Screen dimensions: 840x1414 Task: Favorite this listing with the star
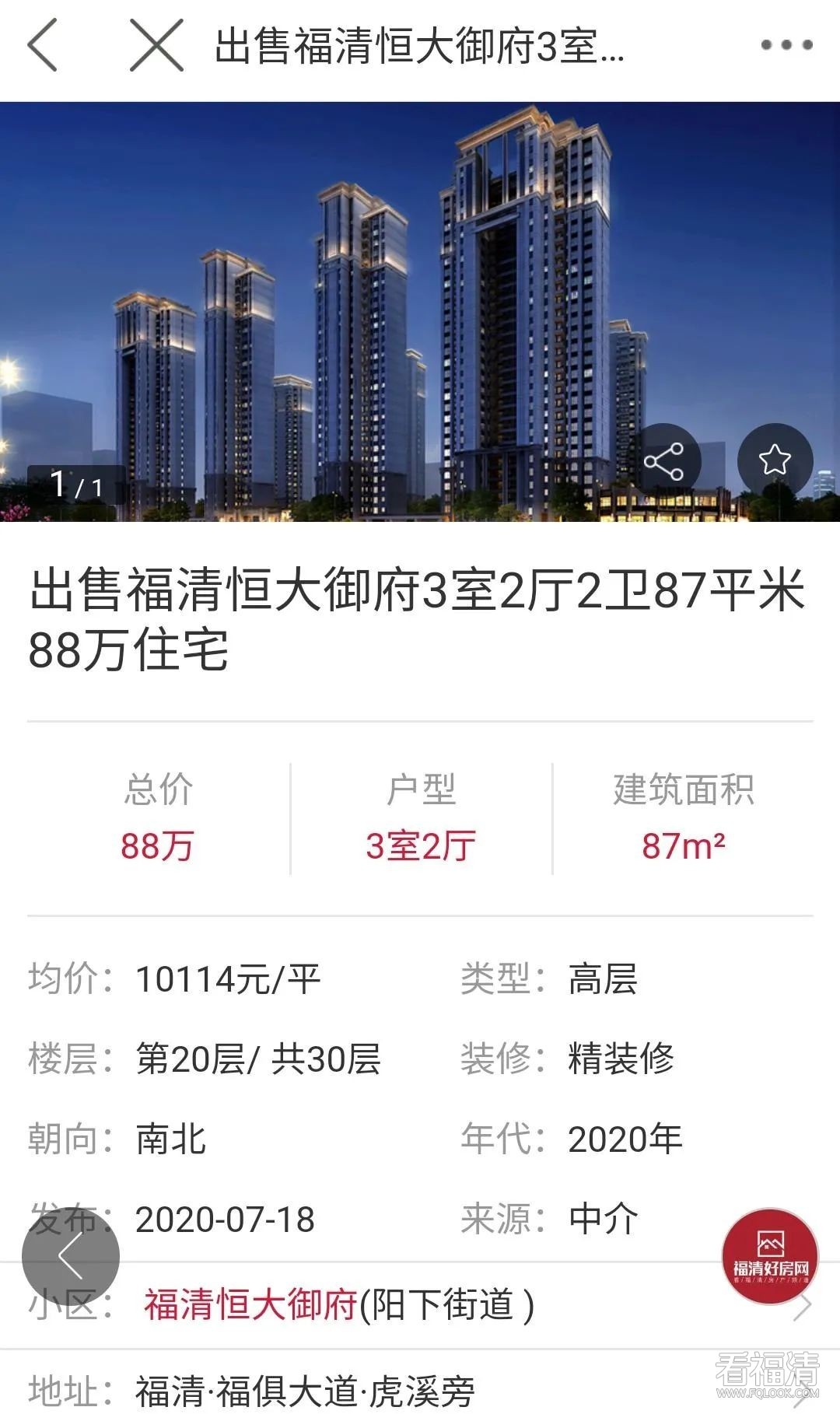pyautogui.click(x=775, y=460)
